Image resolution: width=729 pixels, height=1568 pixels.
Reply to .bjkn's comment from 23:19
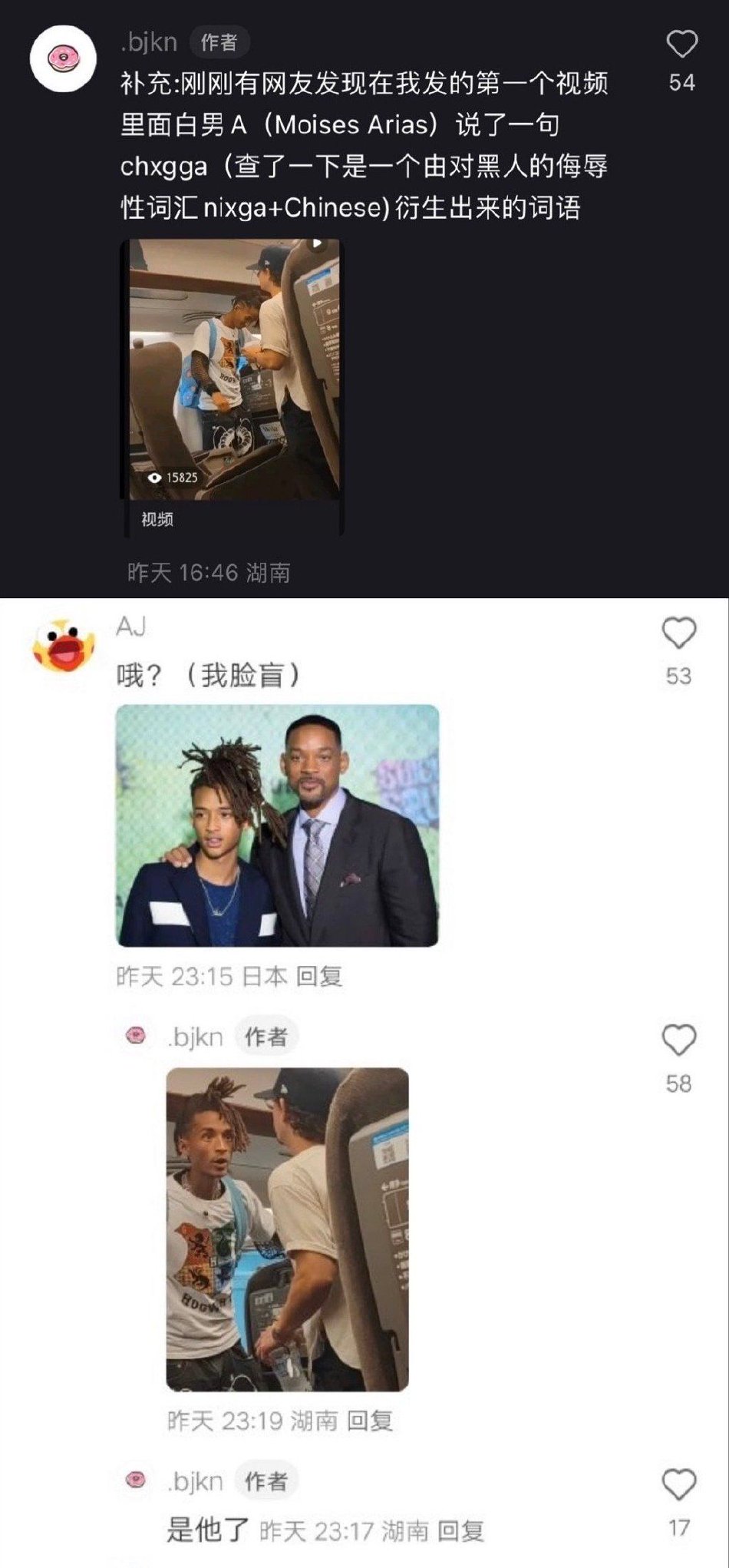click(x=370, y=1421)
